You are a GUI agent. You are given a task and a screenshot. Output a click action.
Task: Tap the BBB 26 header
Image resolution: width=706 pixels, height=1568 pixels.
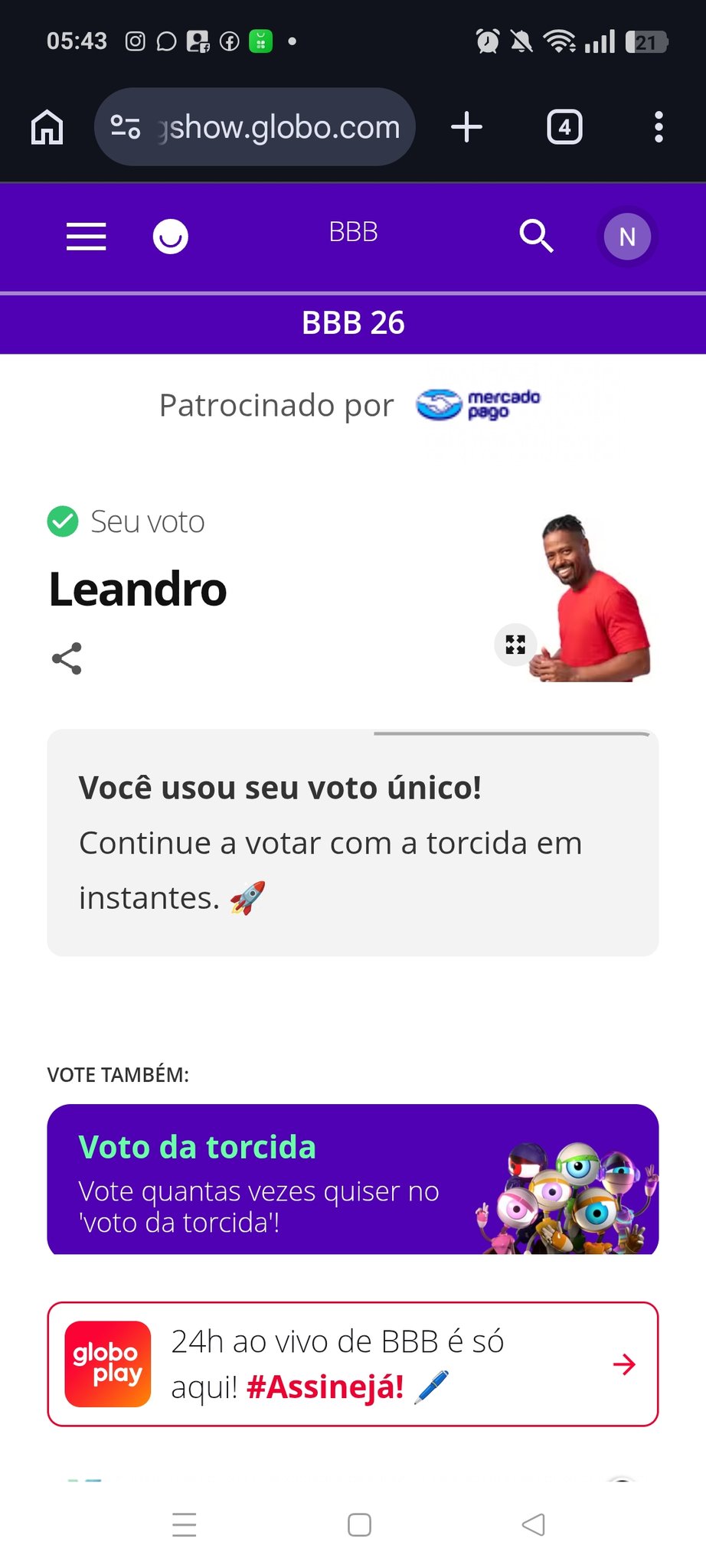353,323
